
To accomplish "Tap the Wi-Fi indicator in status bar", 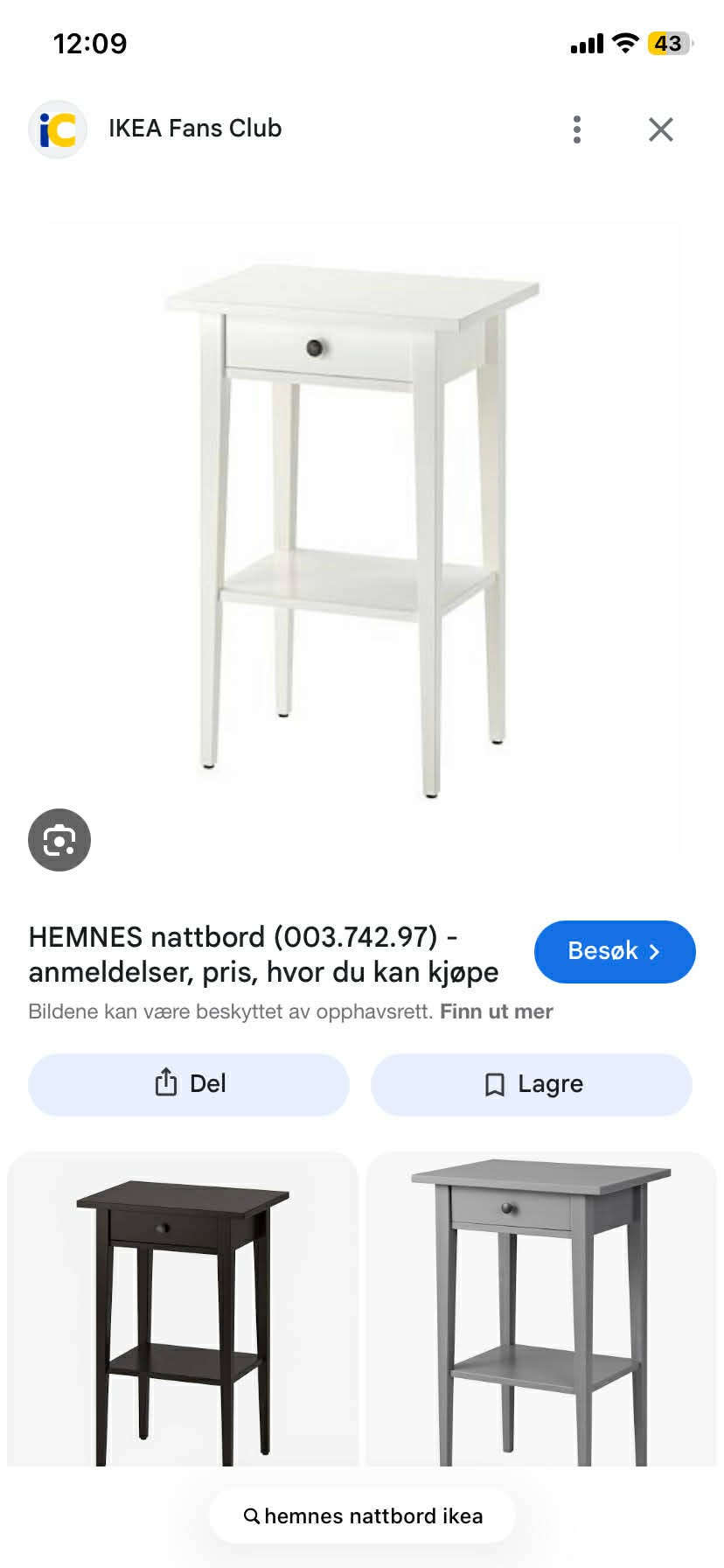I will tap(624, 43).
